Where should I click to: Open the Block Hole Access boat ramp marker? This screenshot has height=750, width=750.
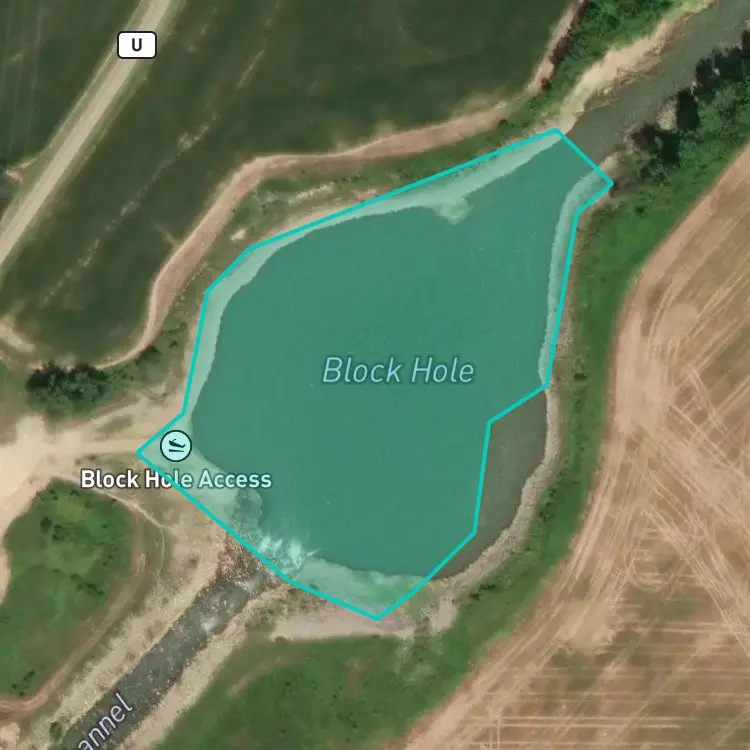tap(176, 446)
